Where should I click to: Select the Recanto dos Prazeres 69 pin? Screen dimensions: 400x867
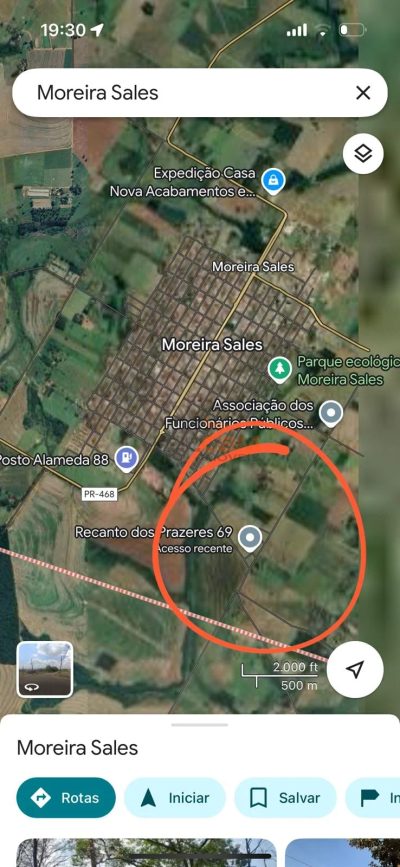[250, 539]
